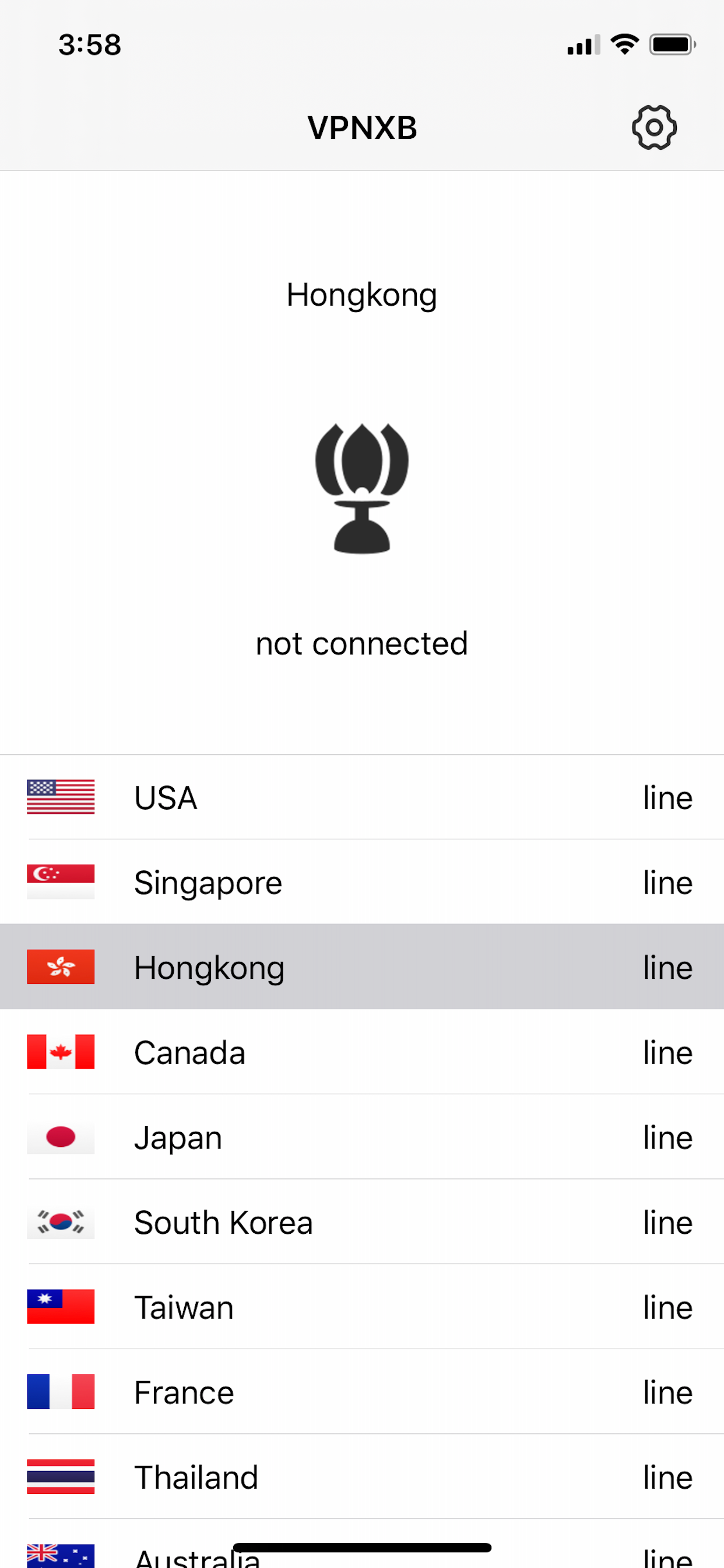Click the South Korea flag icon

pyautogui.click(x=61, y=1221)
